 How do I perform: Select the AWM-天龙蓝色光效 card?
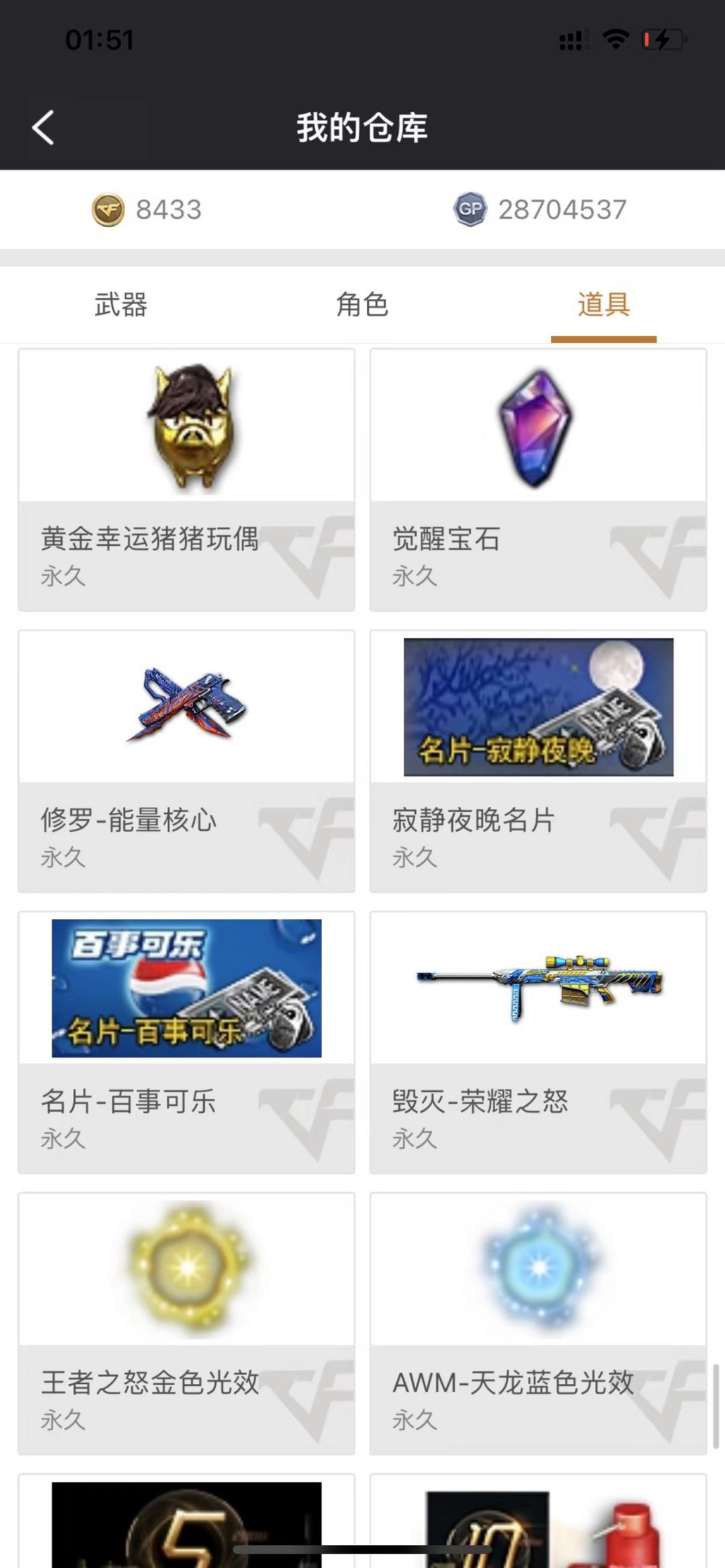point(538,1323)
